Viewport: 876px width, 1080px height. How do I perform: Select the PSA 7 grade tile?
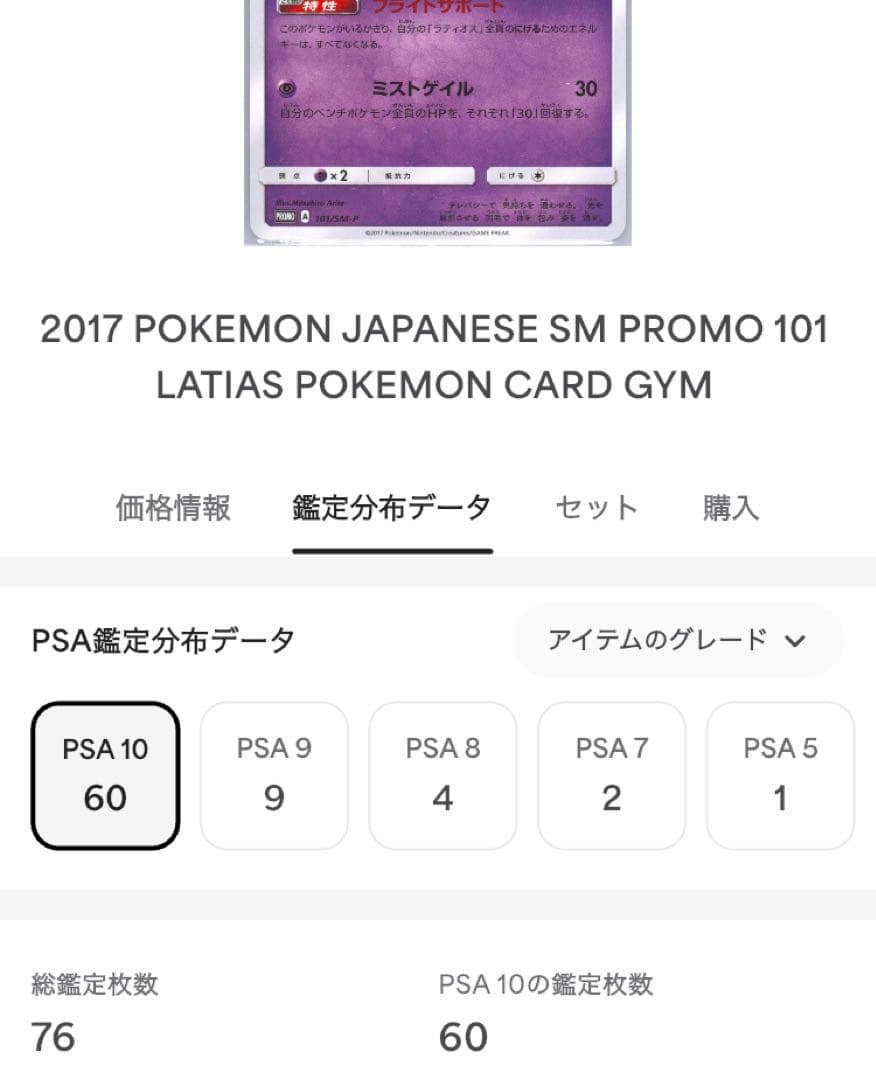(612, 775)
